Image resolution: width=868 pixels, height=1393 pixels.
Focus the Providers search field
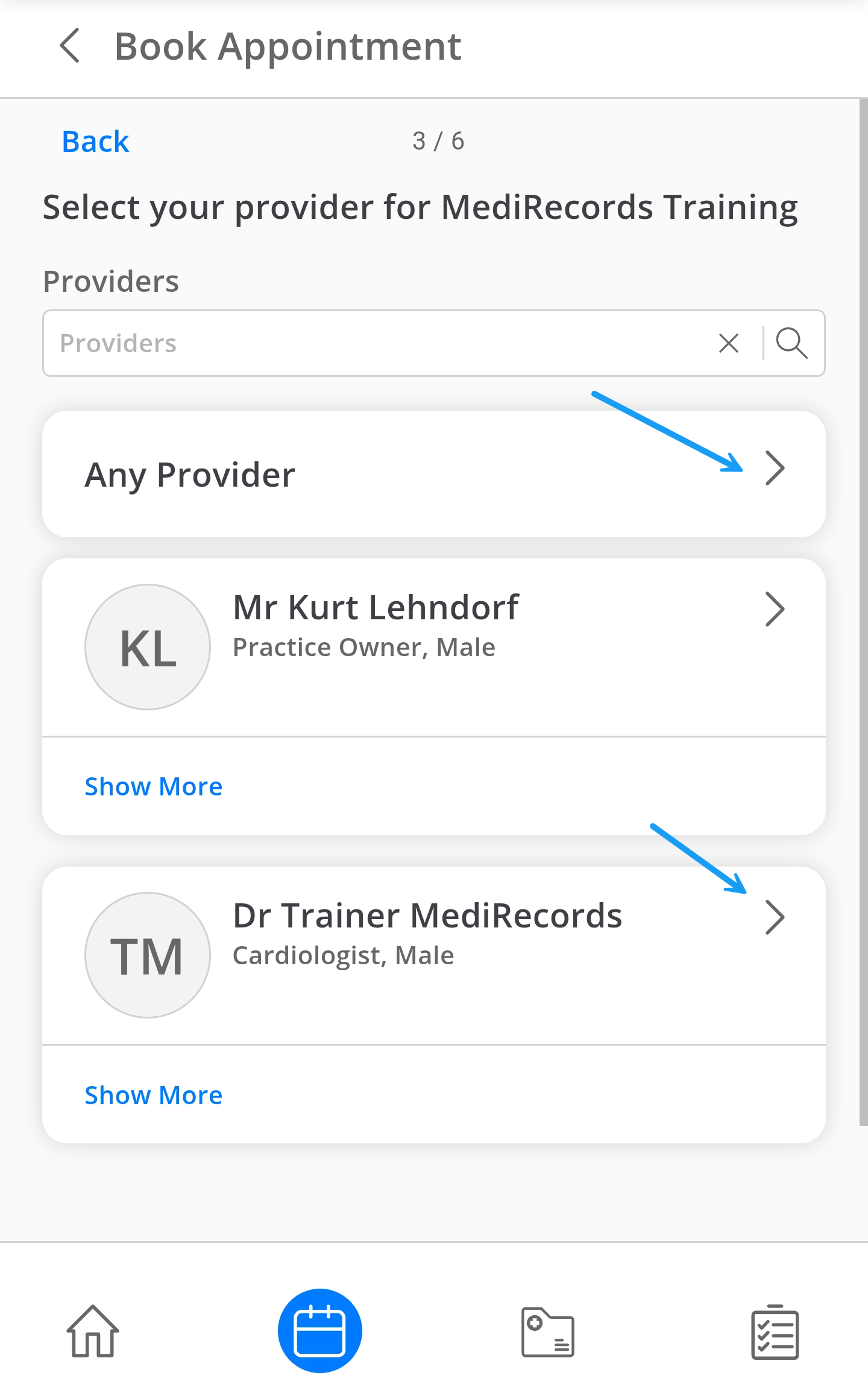click(x=374, y=343)
